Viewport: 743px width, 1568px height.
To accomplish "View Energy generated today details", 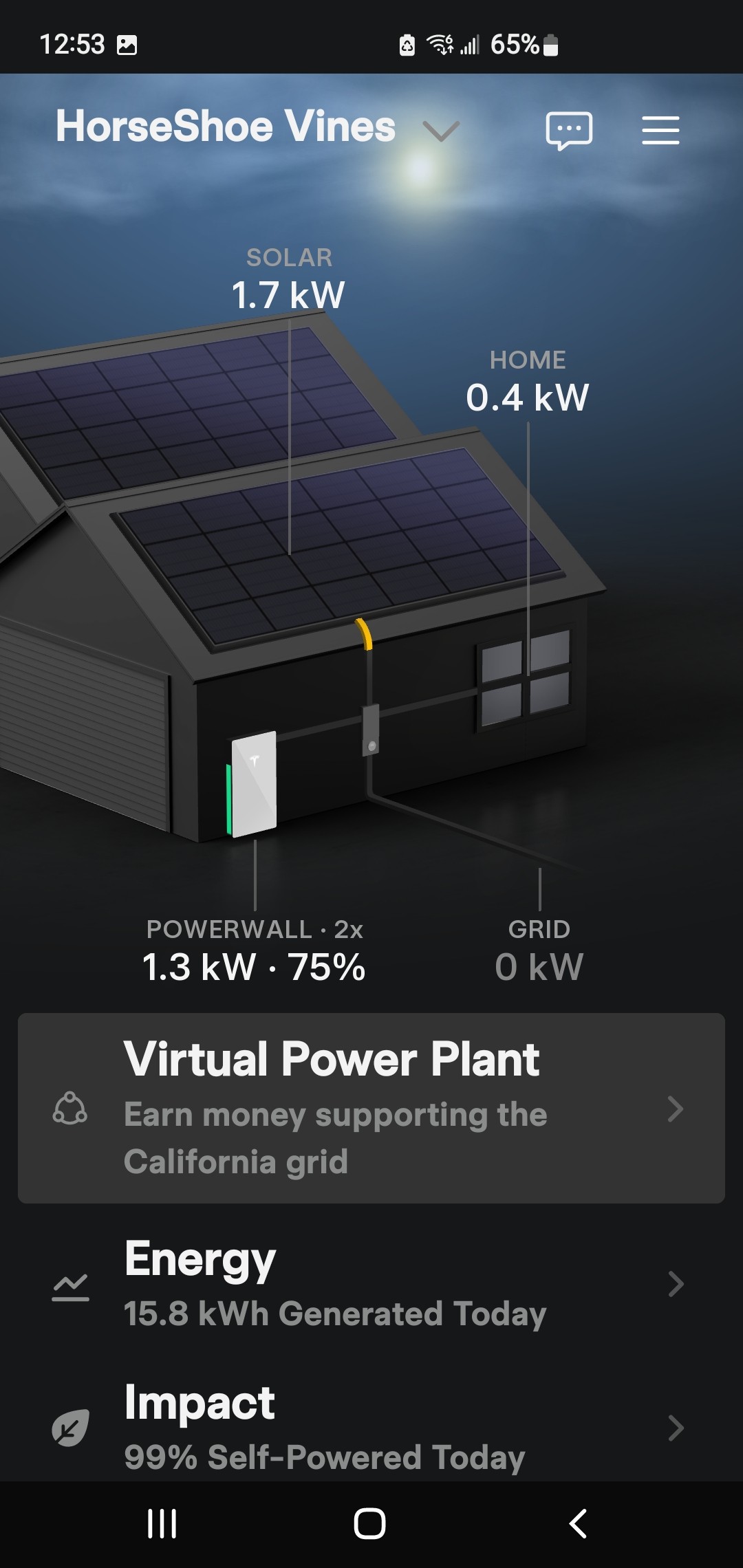I will (371, 1284).
